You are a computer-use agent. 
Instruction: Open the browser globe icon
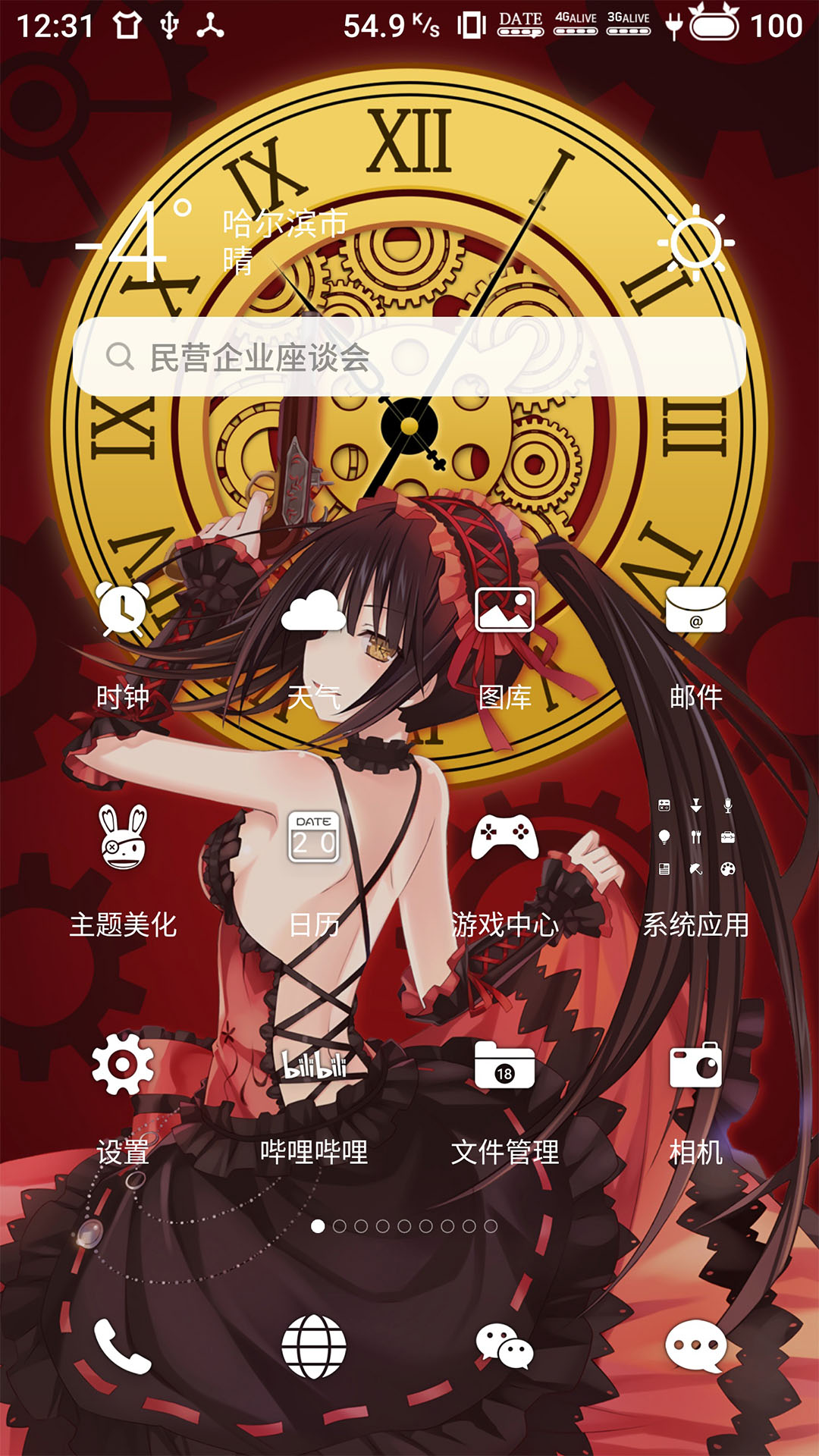point(313,1347)
